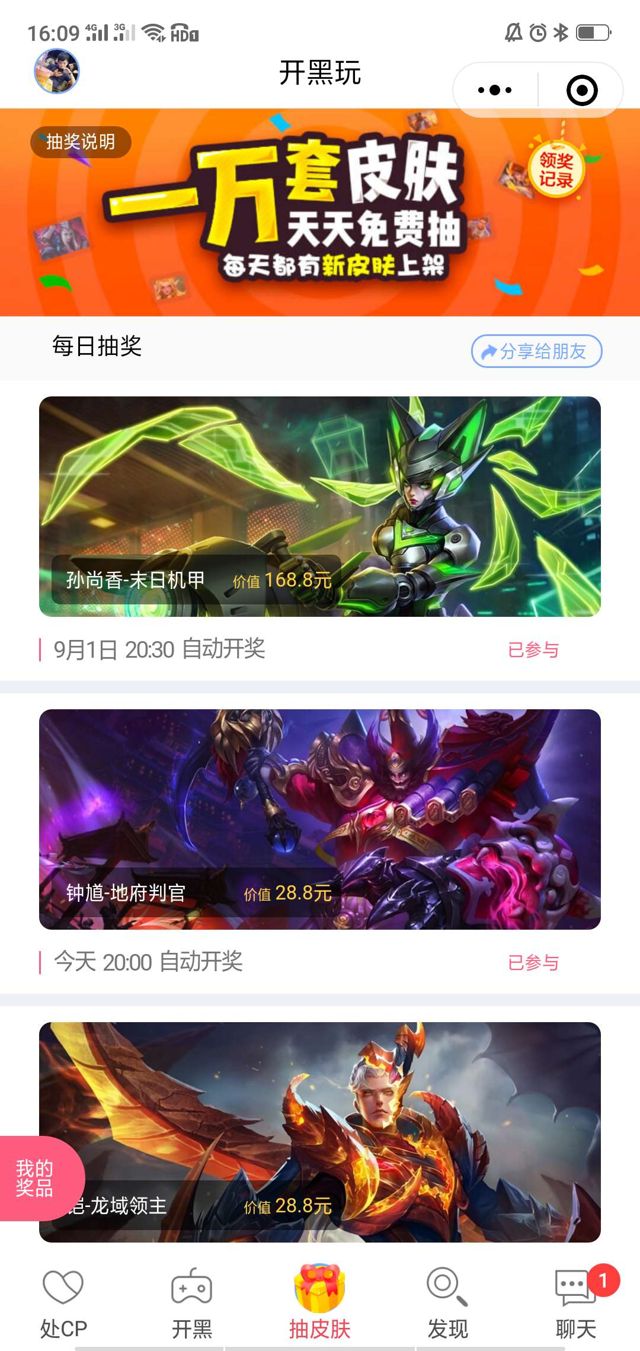Select the 抽皮肤 tab
The height and width of the screenshot is (1351, 640).
pos(320,1304)
